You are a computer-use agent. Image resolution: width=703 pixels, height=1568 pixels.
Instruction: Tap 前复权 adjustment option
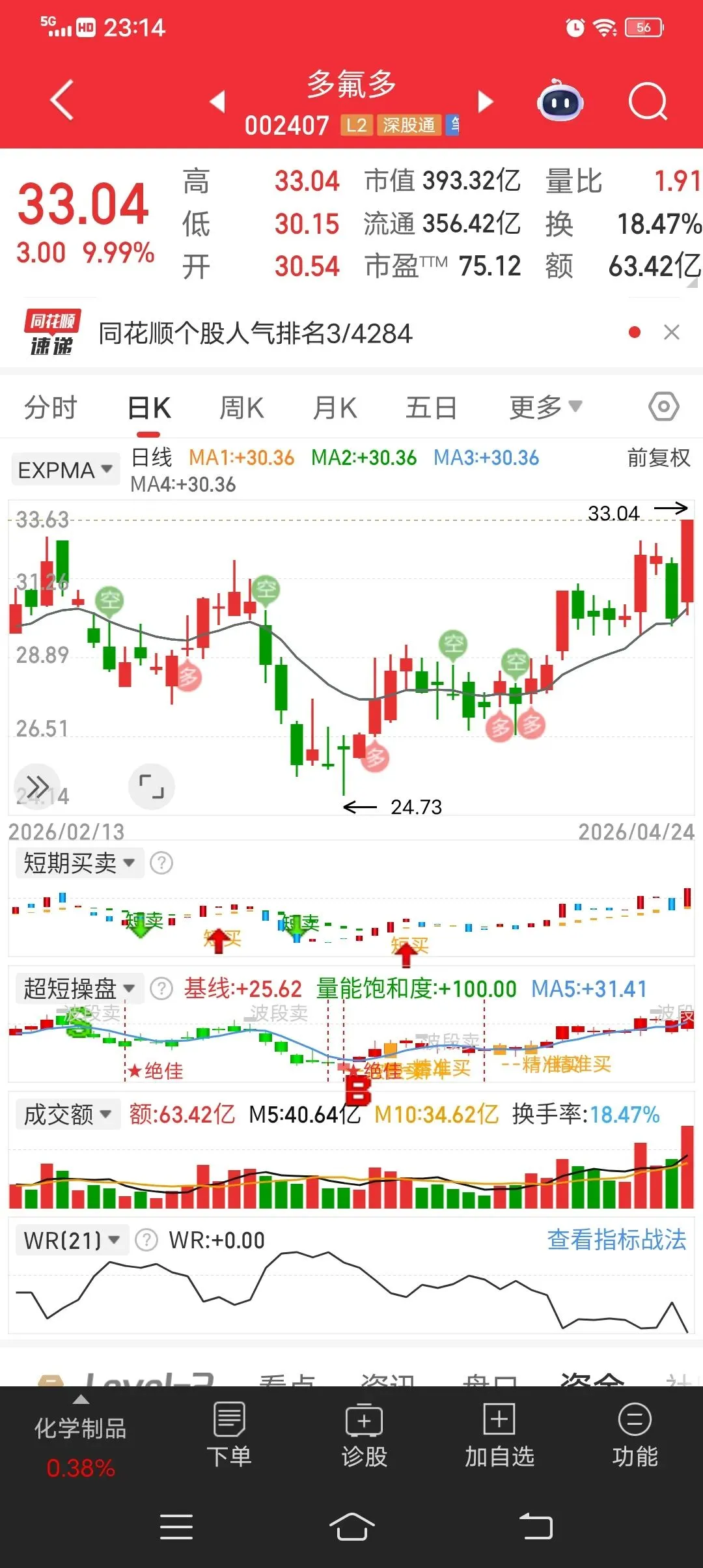pos(659,458)
